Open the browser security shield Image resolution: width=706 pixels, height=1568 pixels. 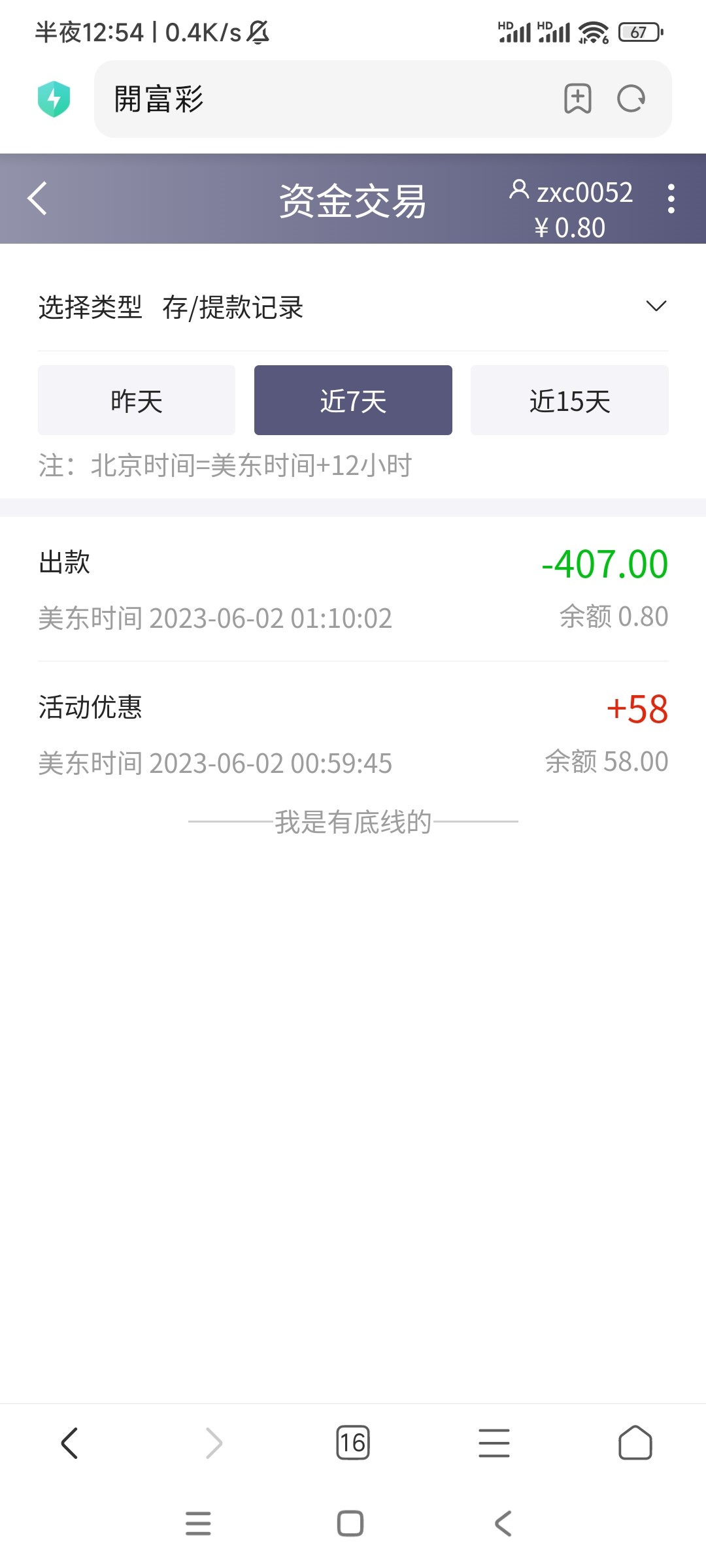tap(54, 99)
